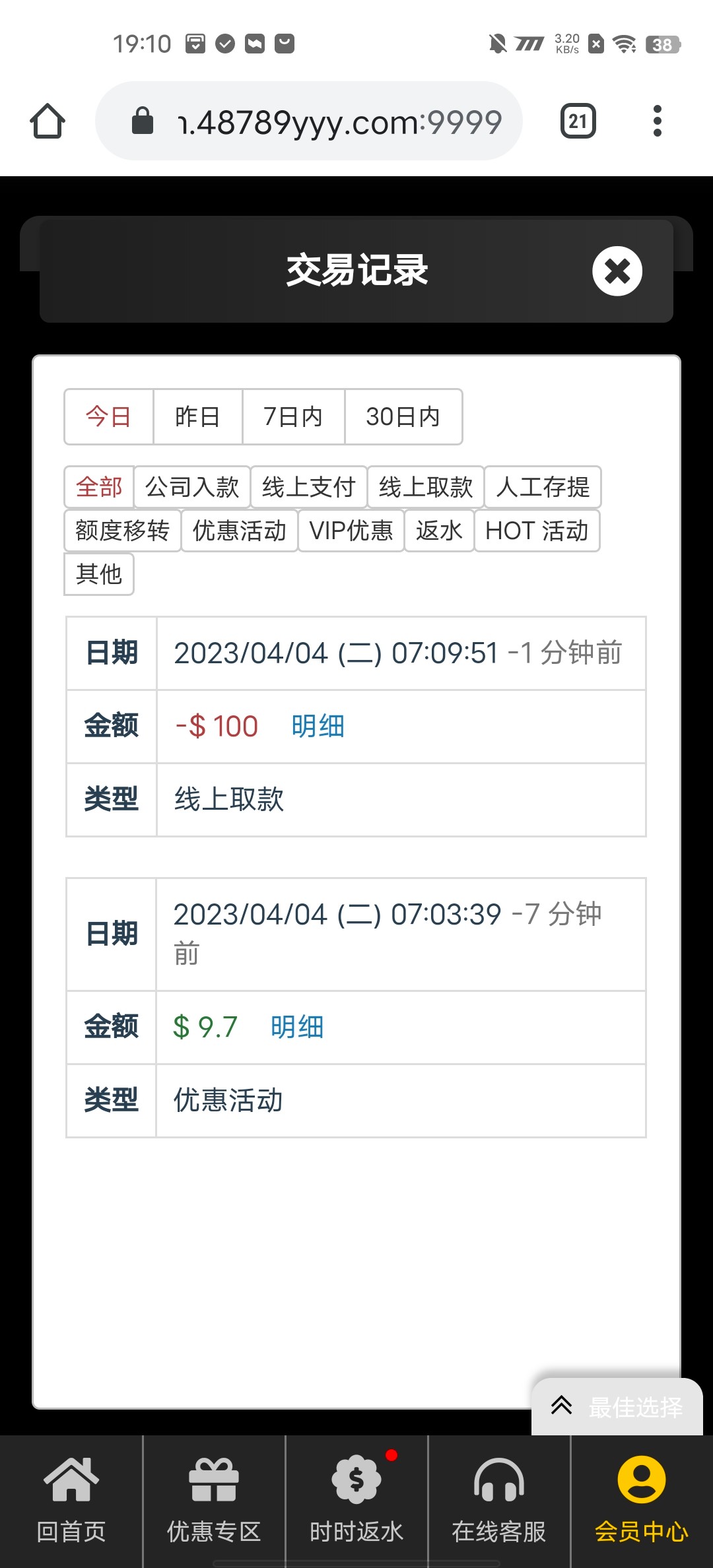This screenshot has height=1568, width=713.
Task: Filter records by 人工存提
Action: 543,487
